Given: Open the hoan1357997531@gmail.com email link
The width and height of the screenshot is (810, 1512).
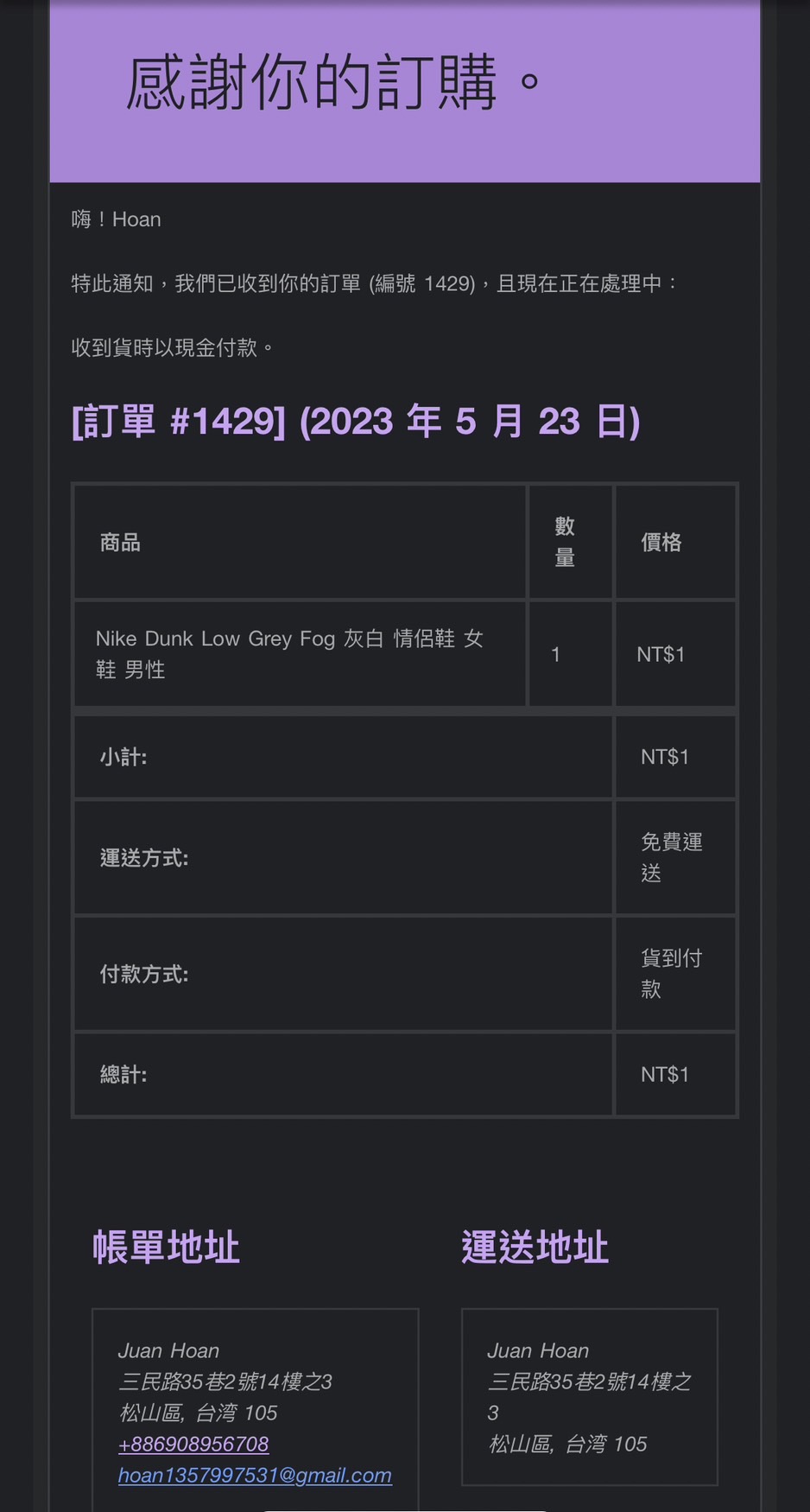Looking at the screenshot, I should pos(255,1475).
